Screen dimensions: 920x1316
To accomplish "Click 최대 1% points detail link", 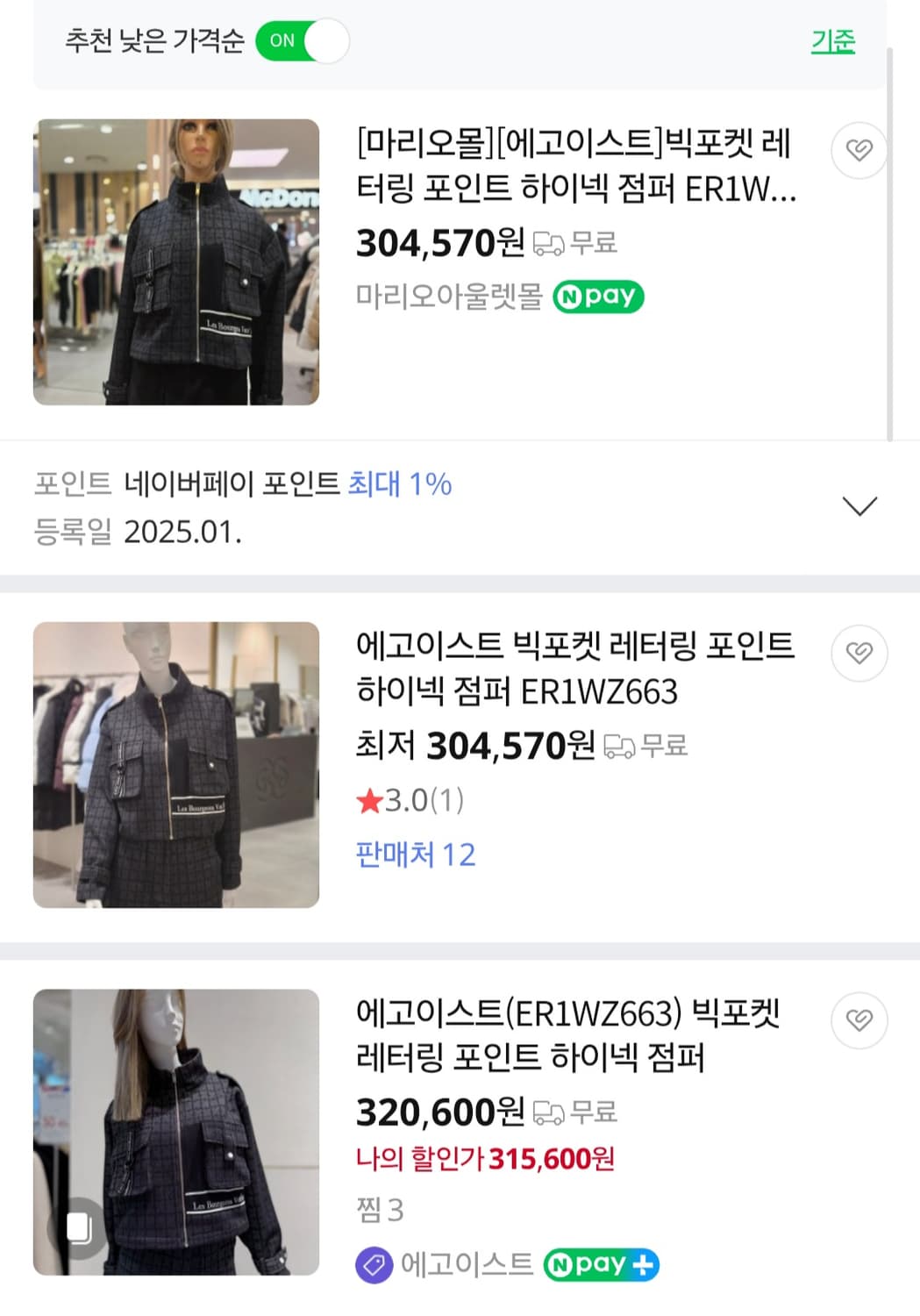I will click(x=402, y=483).
